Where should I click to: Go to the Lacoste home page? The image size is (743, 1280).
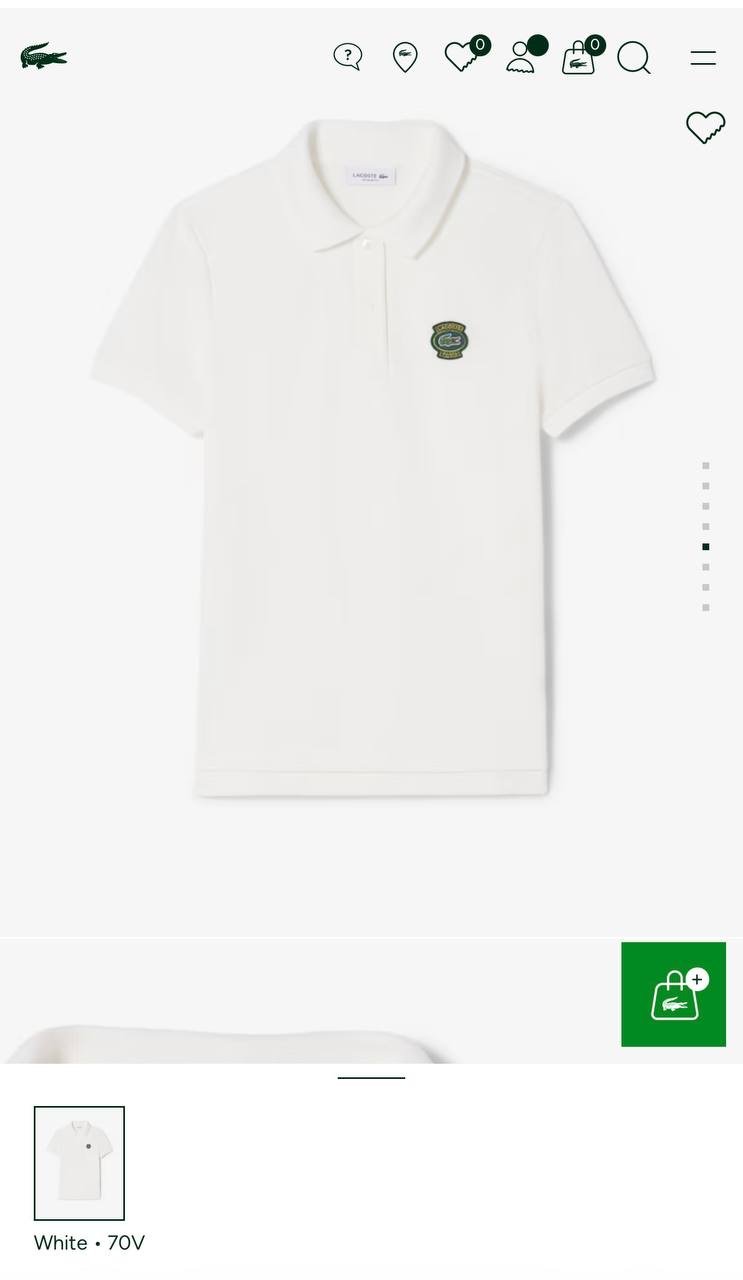pyautogui.click(x=44, y=56)
